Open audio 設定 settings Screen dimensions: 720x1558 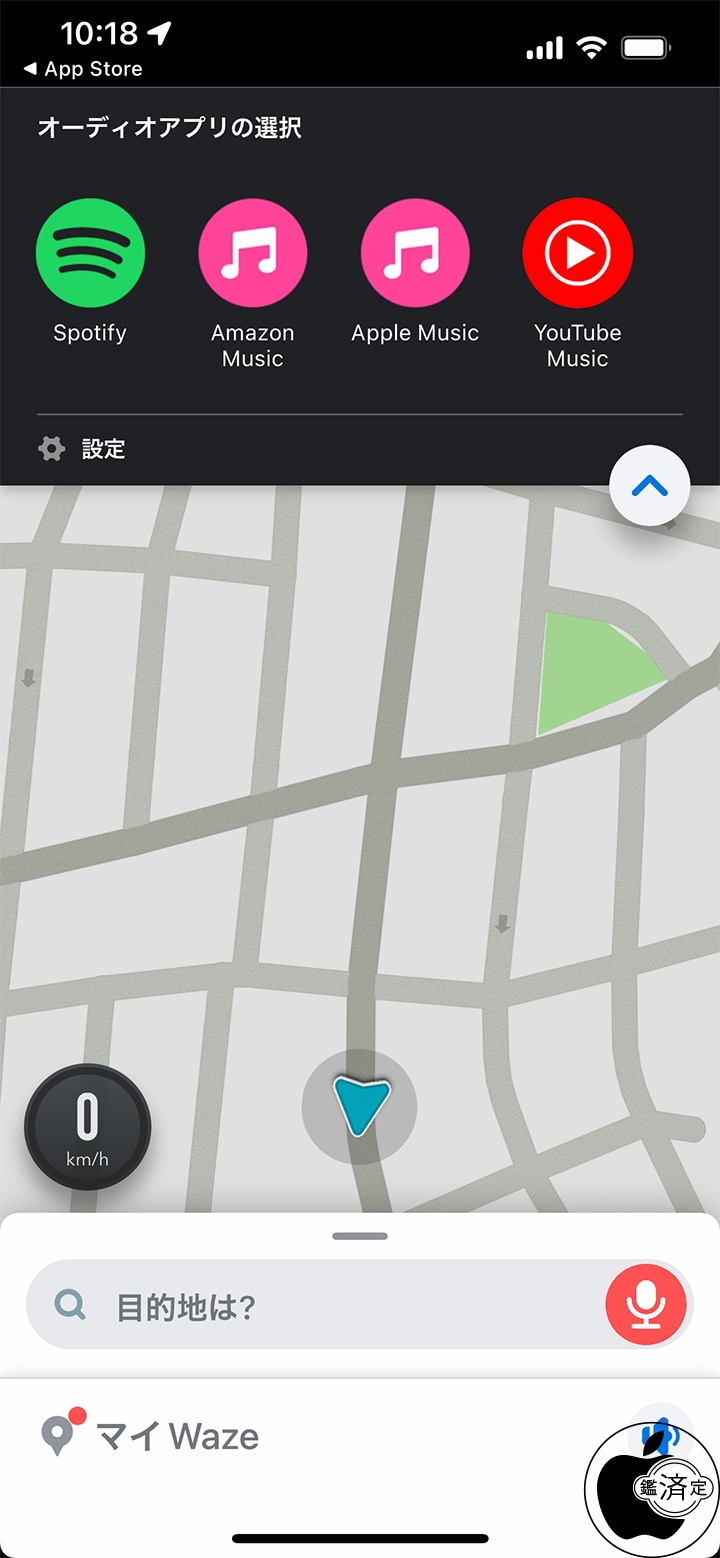pyautogui.click(x=83, y=449)
